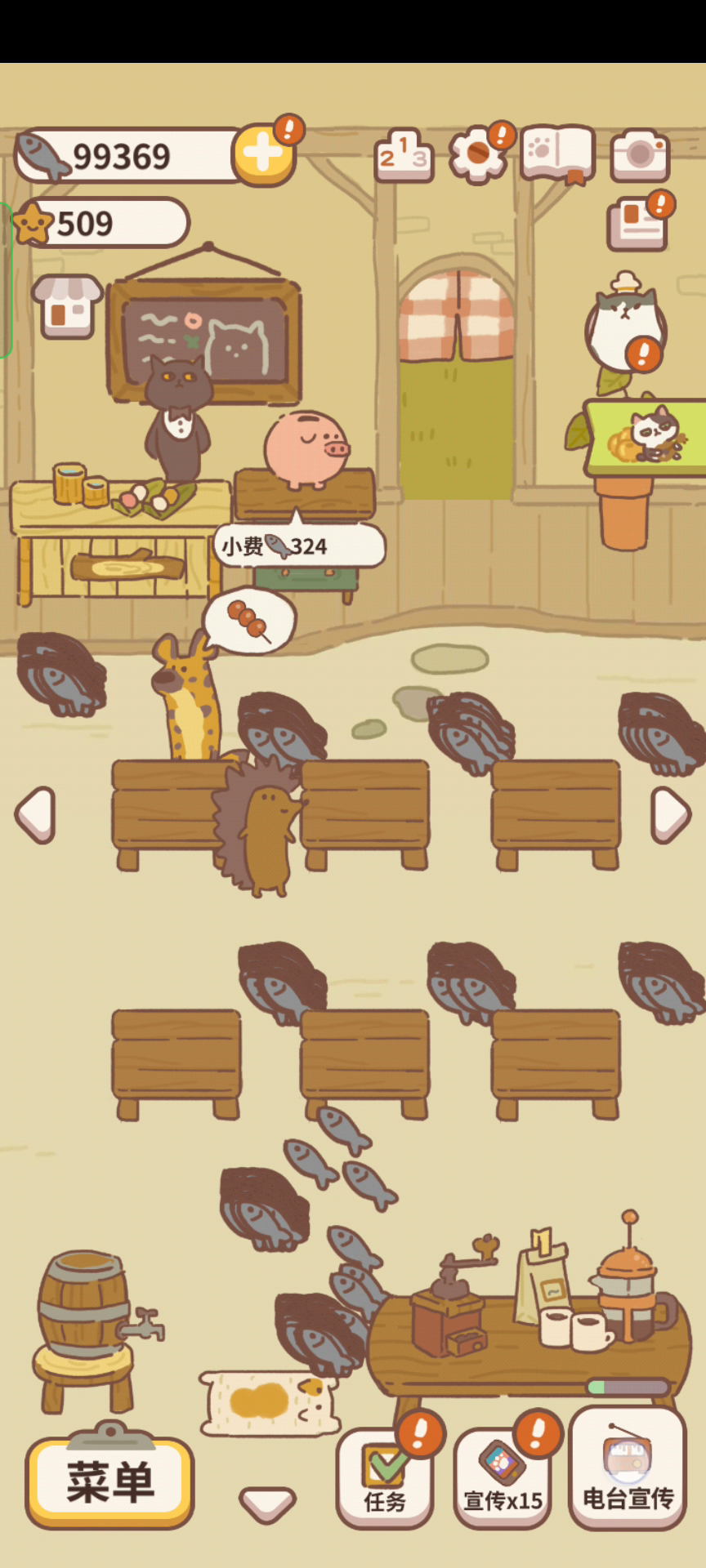Open the ranking podium icon
The width and height of the screenshot is (706, 1568).
404,155
